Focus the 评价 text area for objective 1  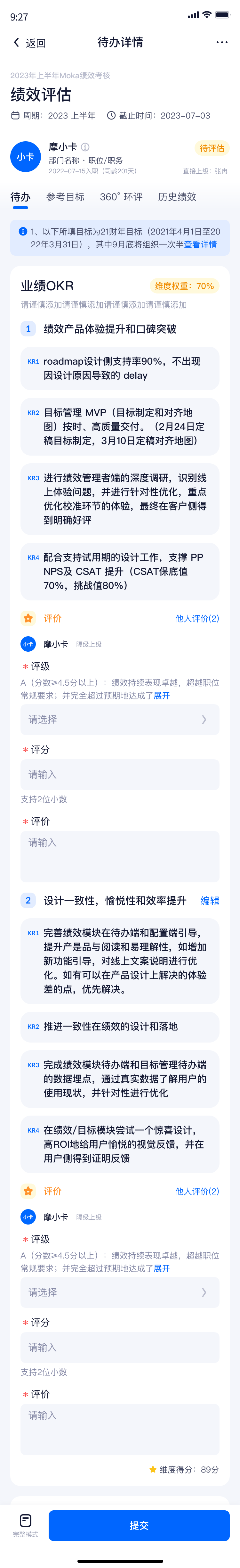(120, 856)
